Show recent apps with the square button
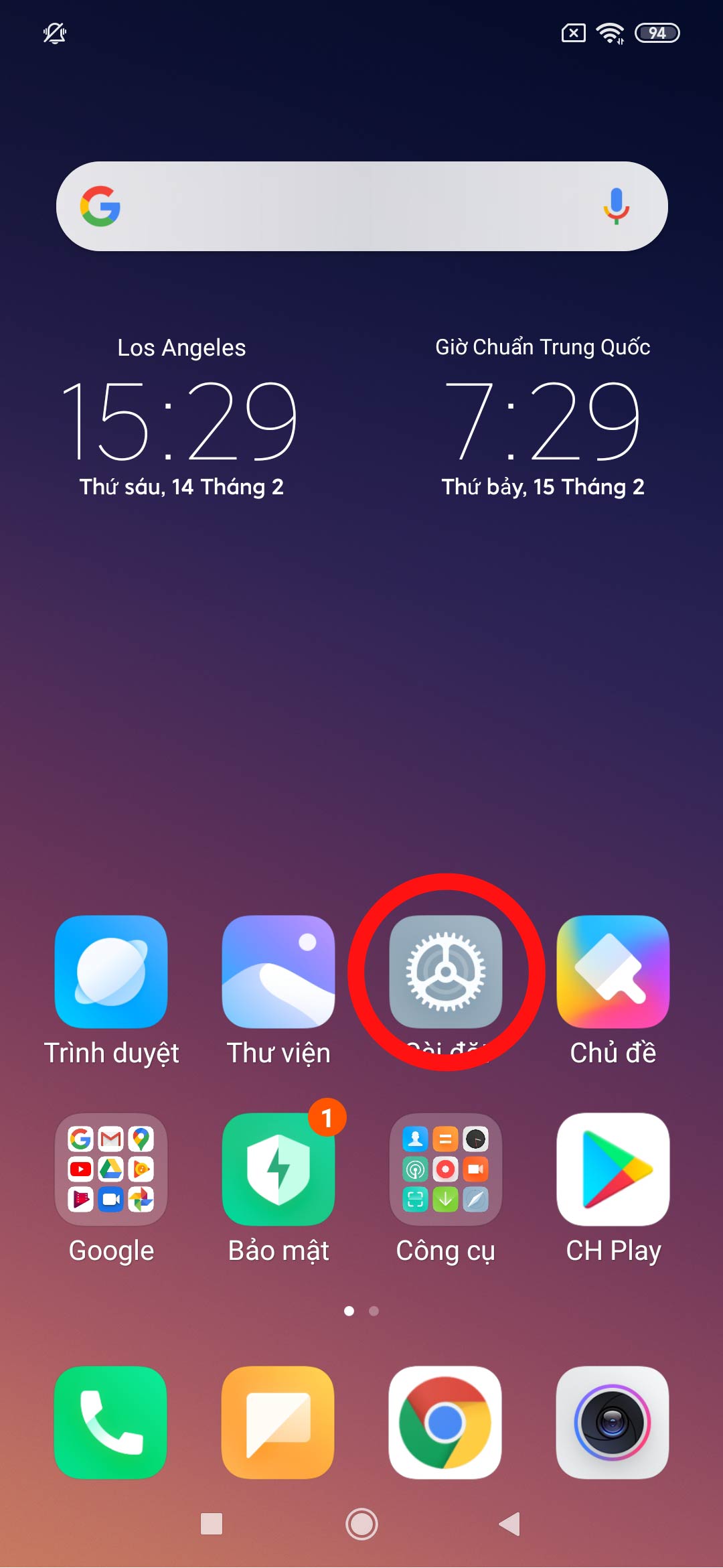The height and width of the screenshot is (1568, 723). point(212,1524)
